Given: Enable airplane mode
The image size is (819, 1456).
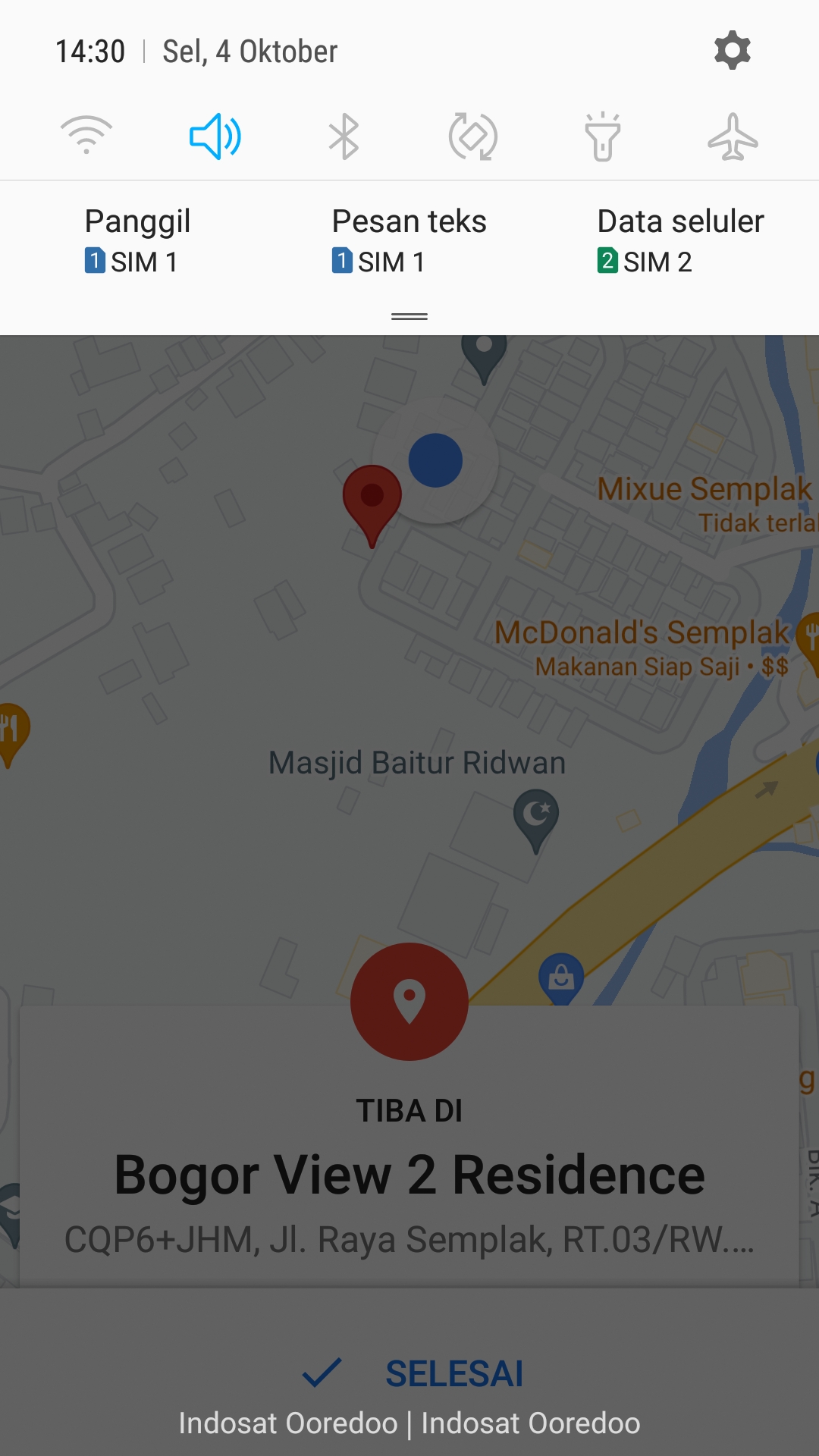Looking at the screenshot, I should (733, 136).
